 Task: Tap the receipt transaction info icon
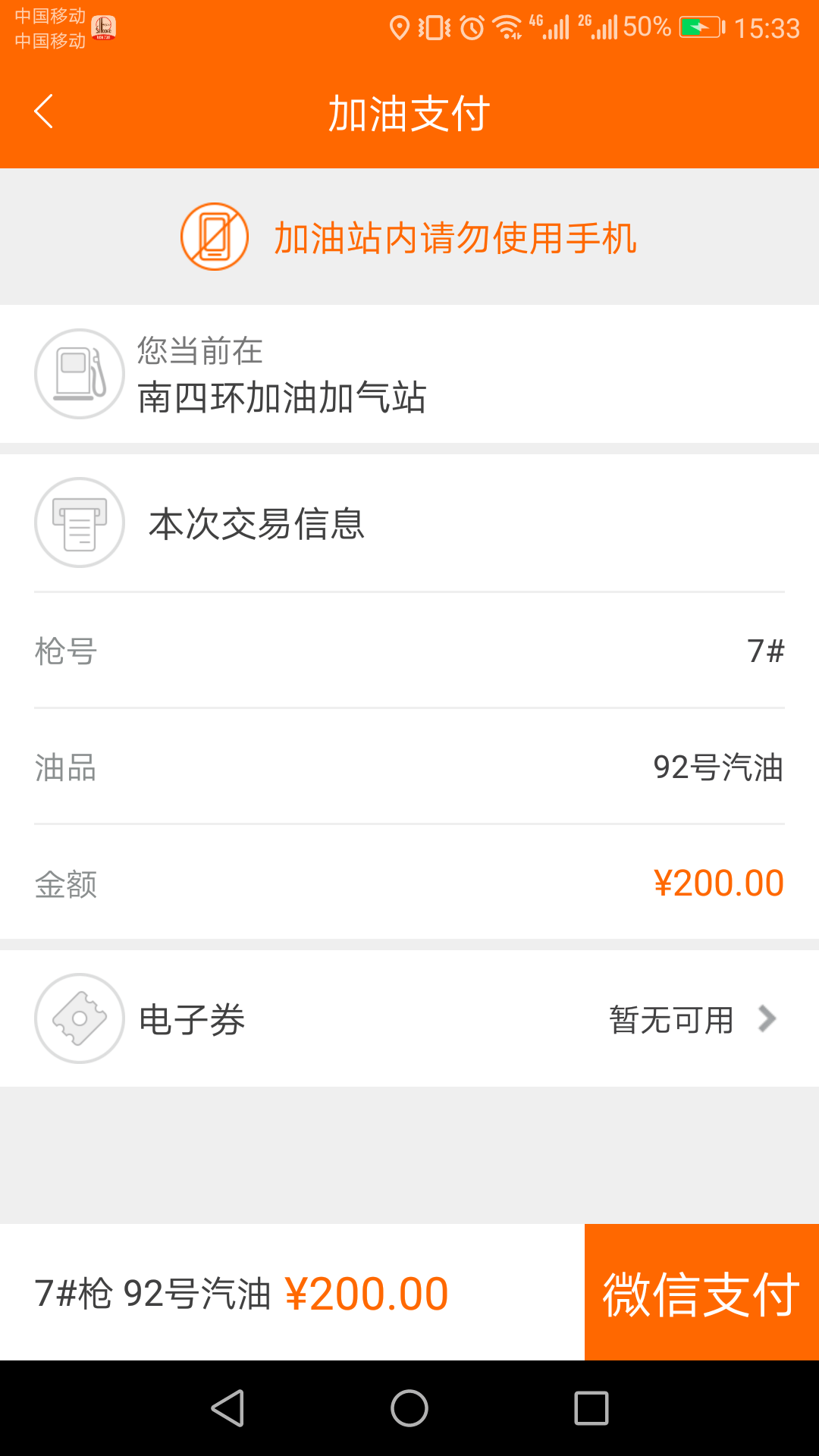pyautogui.click(x=79, y=522)
